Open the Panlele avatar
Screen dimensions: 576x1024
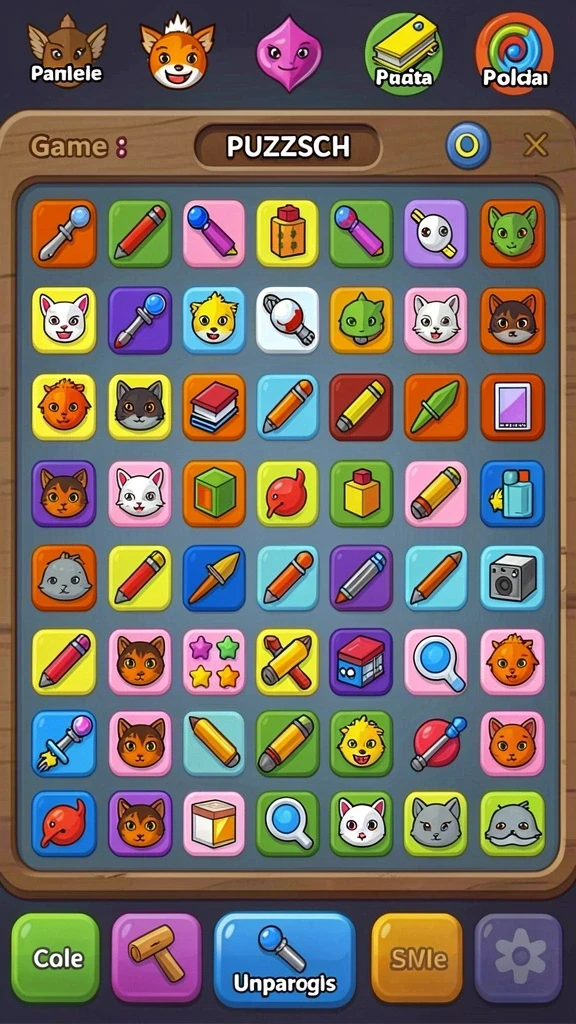[67, 52]
